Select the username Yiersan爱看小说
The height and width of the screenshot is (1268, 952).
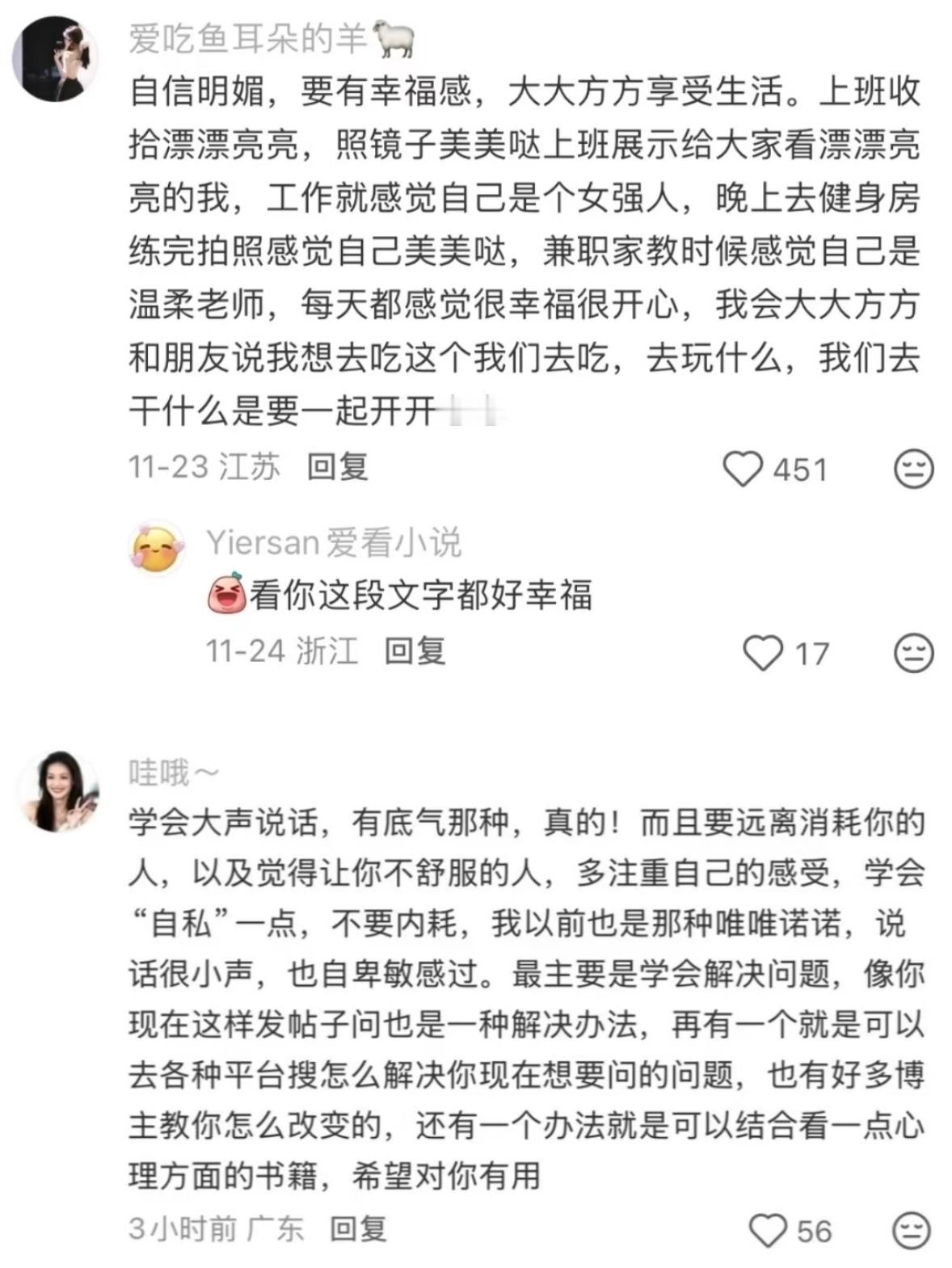(333, 542)
